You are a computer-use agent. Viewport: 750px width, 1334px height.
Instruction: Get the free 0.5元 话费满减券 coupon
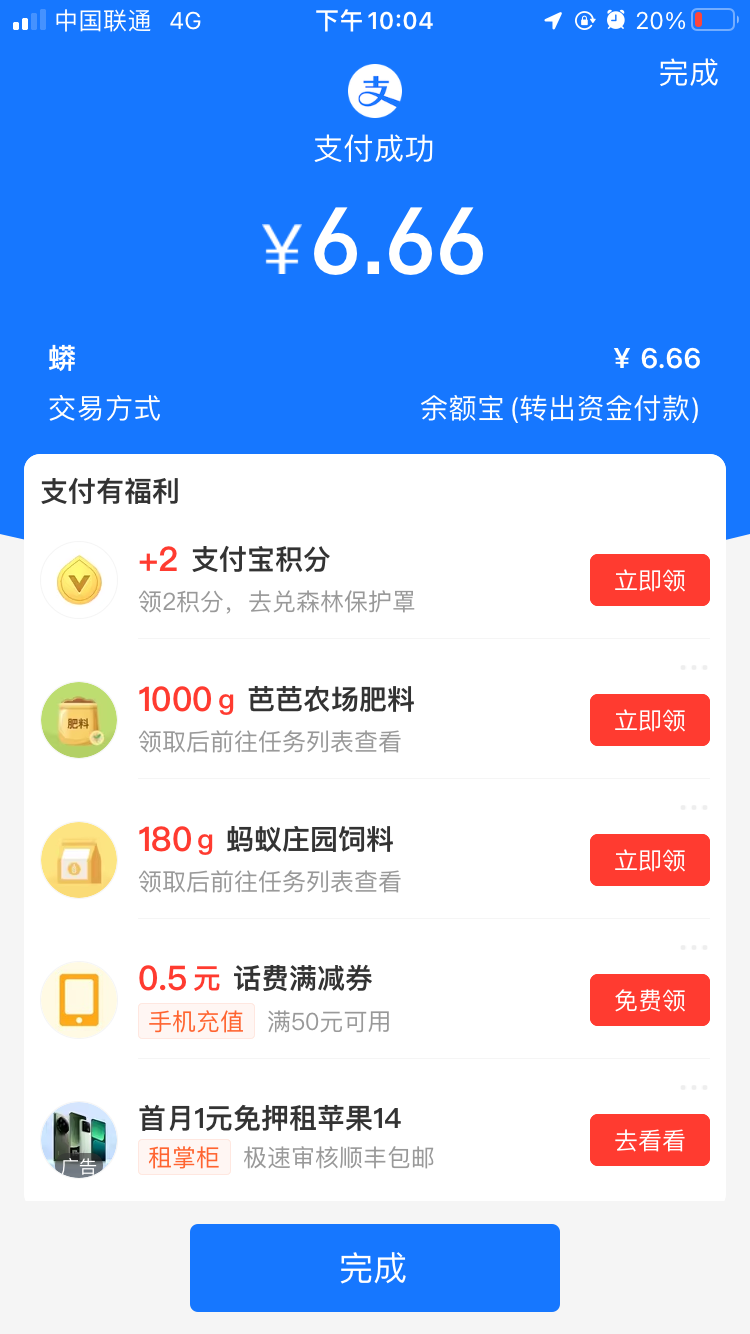[649, 1000]
